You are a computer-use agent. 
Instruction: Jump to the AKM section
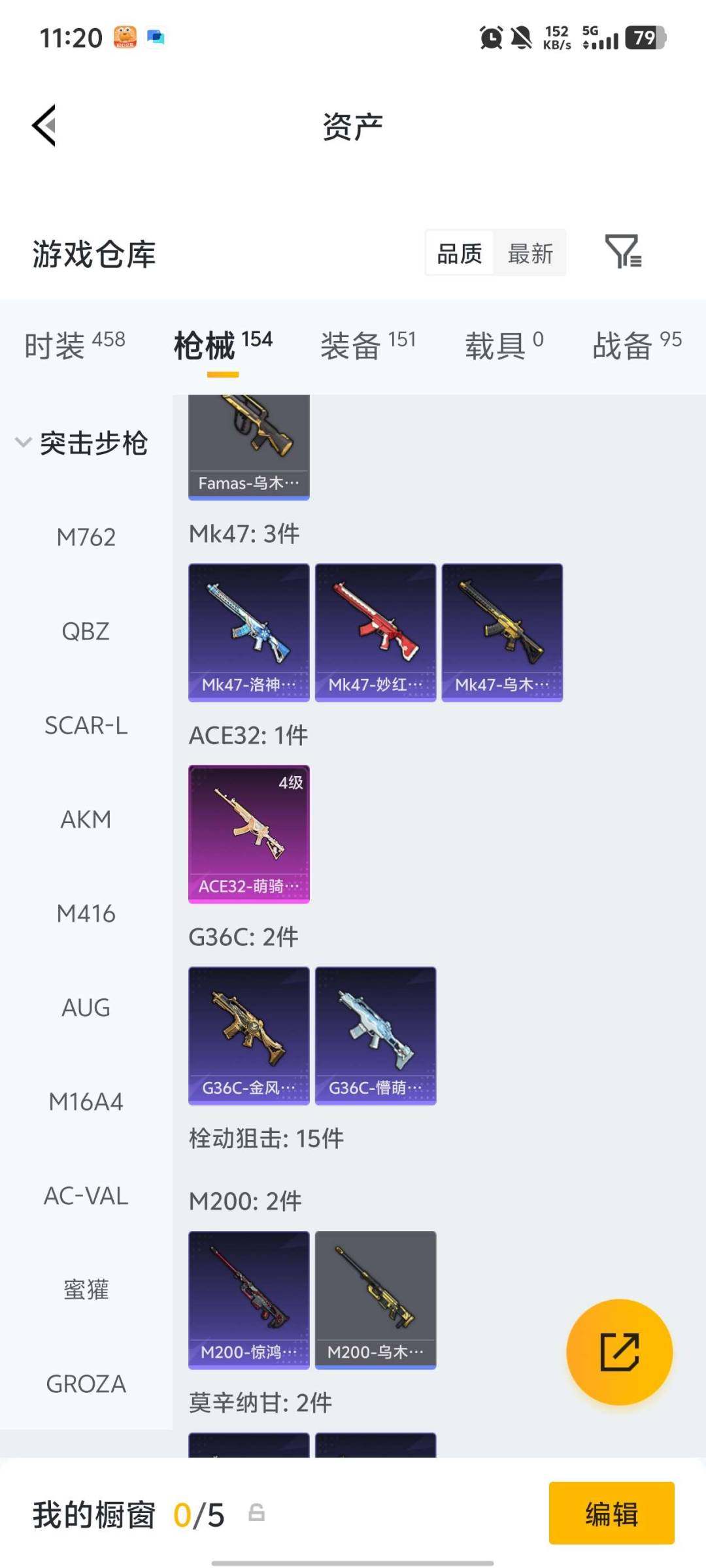coord(86,820)
